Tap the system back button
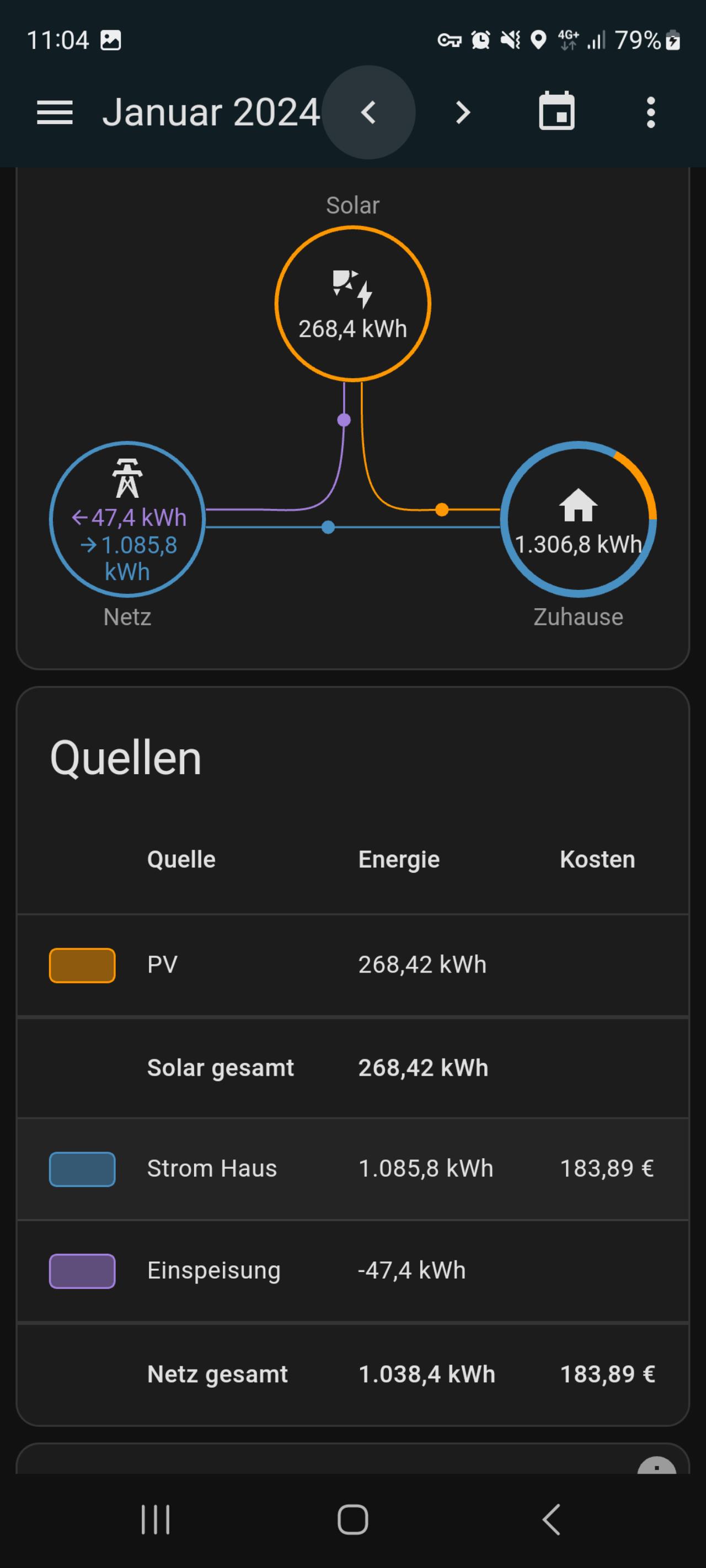Viewport: 706px width, 1568px height. point(551,1519)
